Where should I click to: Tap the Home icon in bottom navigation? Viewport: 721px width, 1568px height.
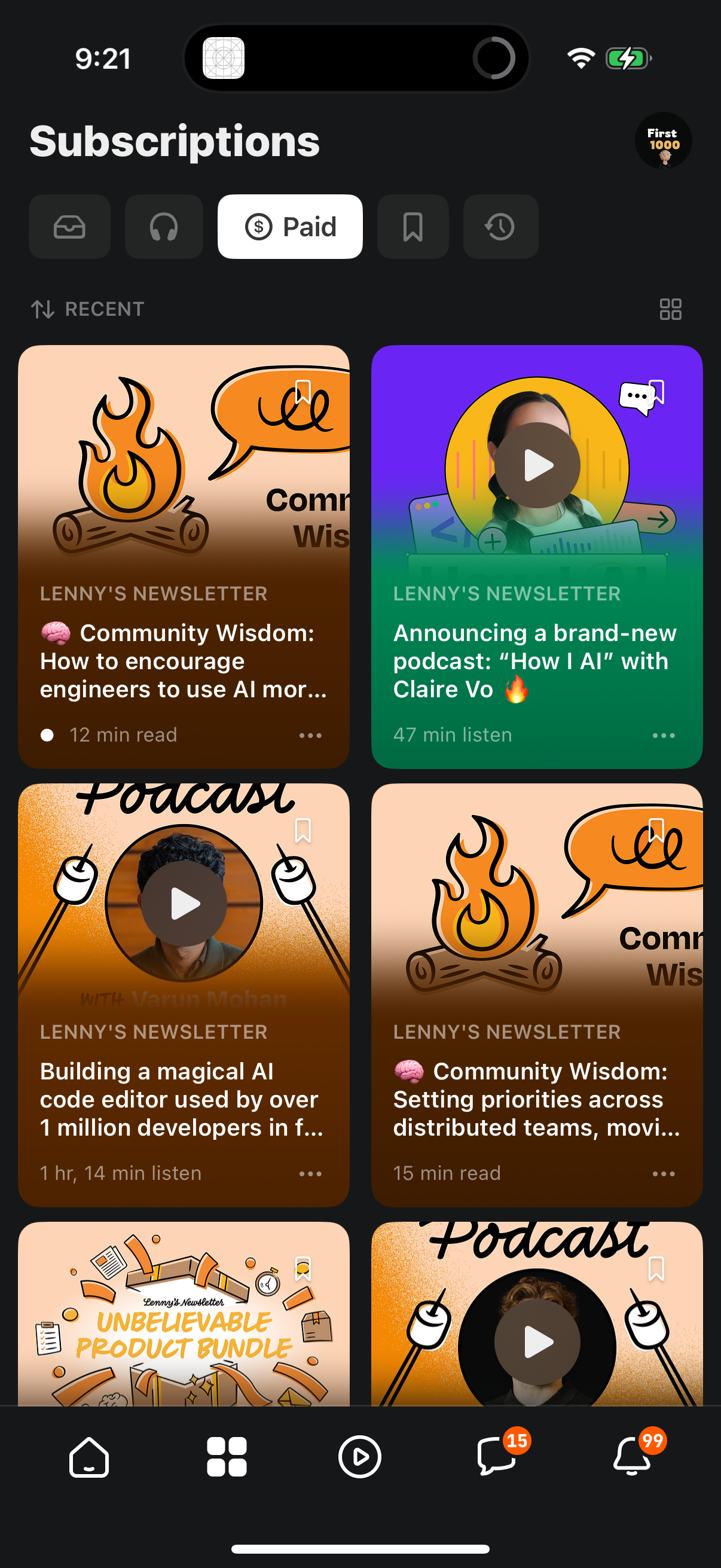point(89,1457)
